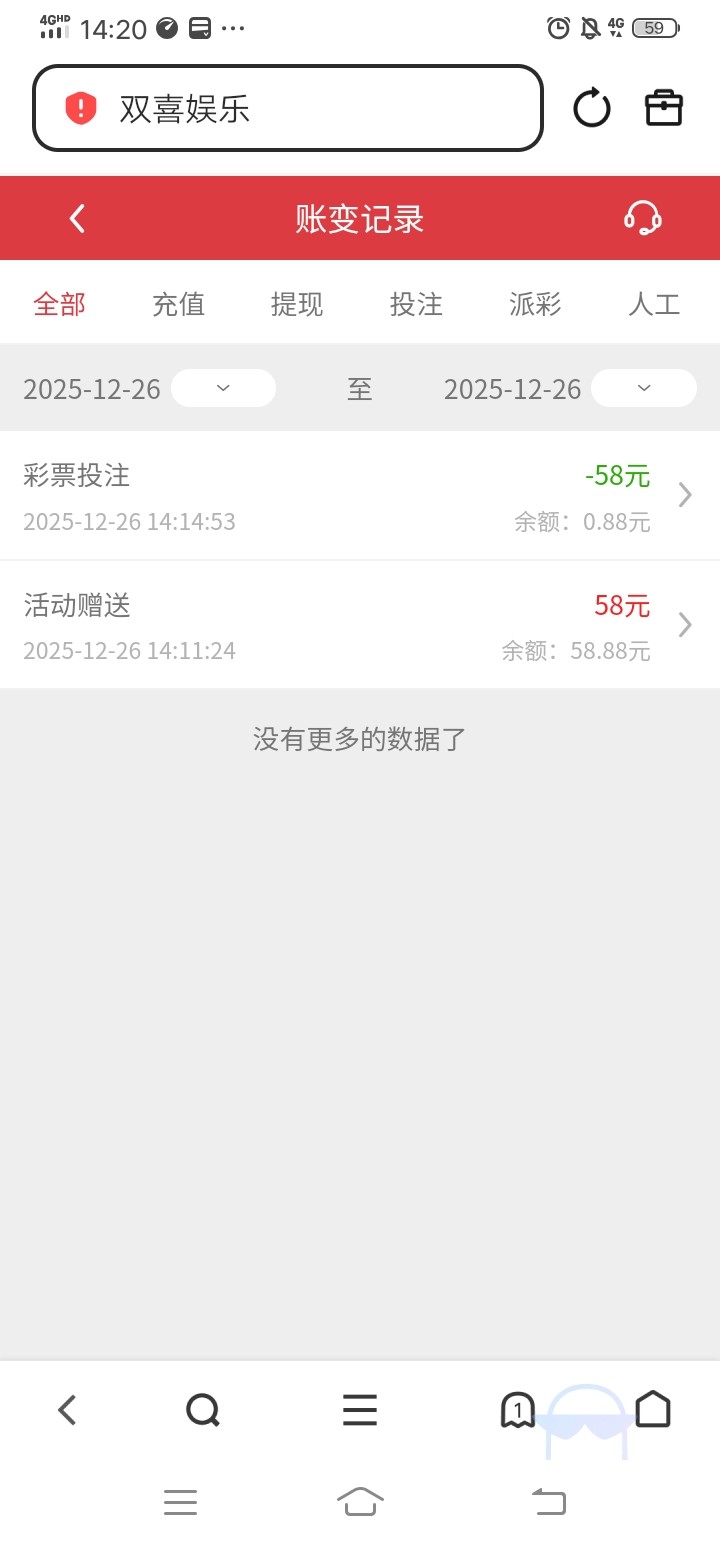Go to the browser home page

[653, 1410]
